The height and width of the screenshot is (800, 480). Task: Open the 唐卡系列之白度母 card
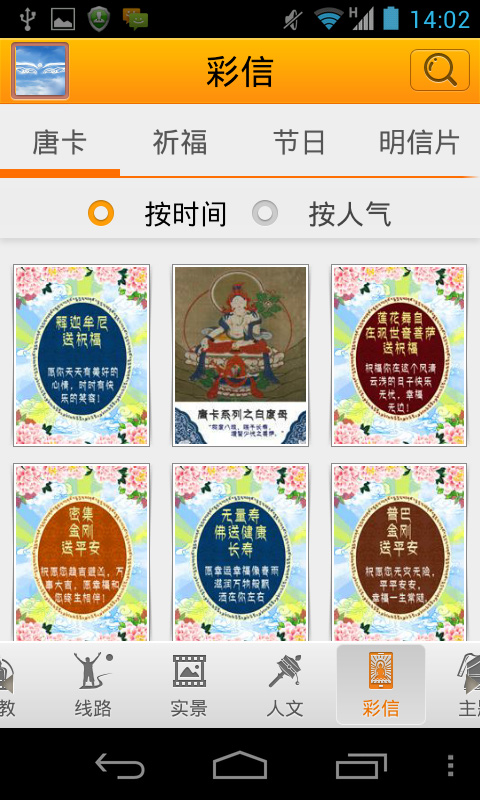point(240,355)
